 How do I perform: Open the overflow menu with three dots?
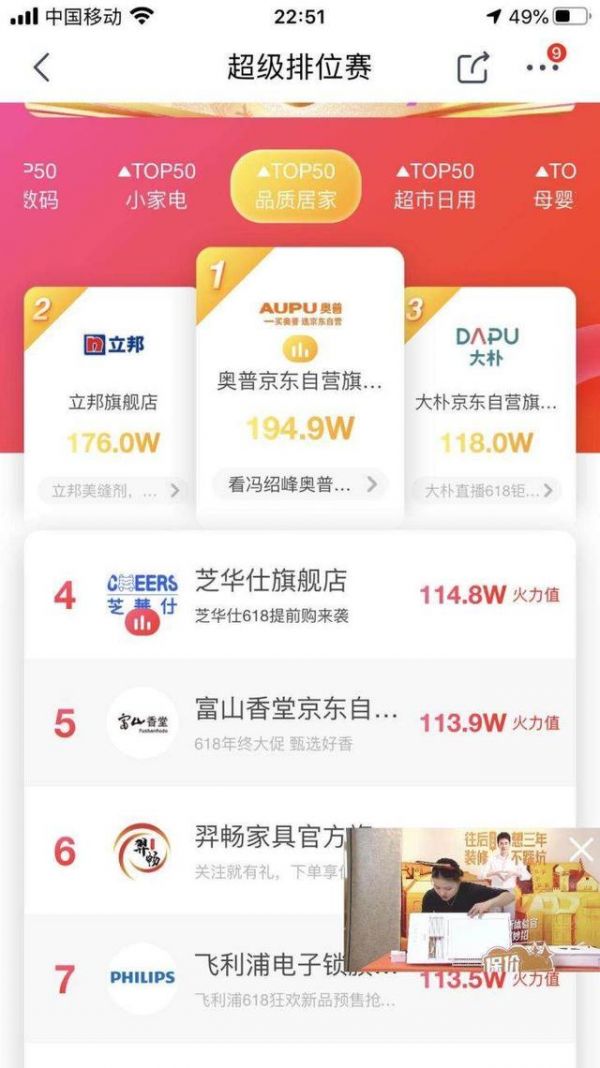coord(542,68)
